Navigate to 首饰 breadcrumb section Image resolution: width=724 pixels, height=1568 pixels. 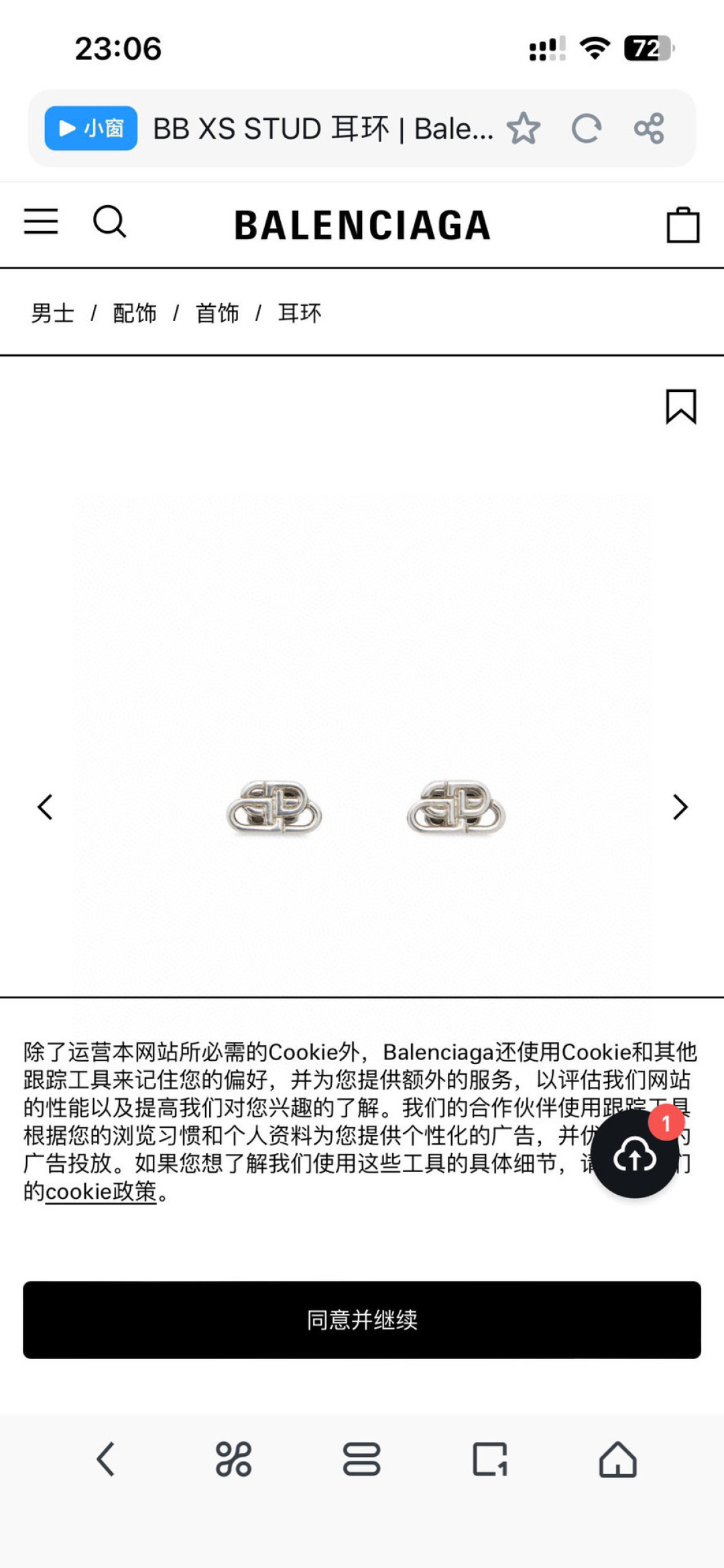(x=217, y=312)
